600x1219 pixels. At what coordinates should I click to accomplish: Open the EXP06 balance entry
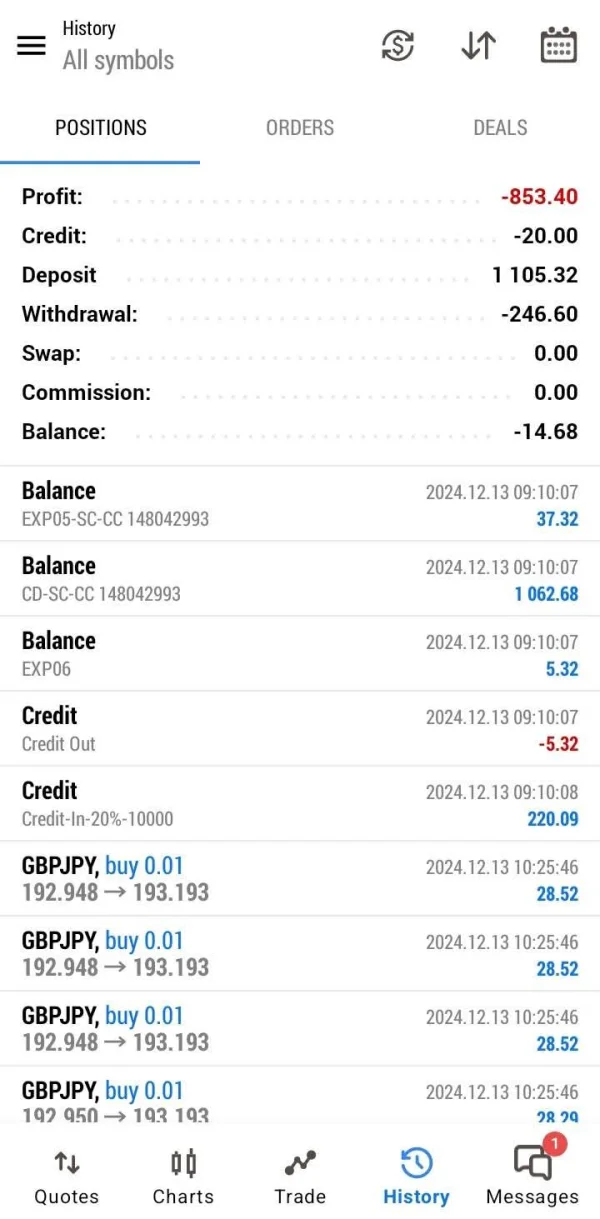300,654
